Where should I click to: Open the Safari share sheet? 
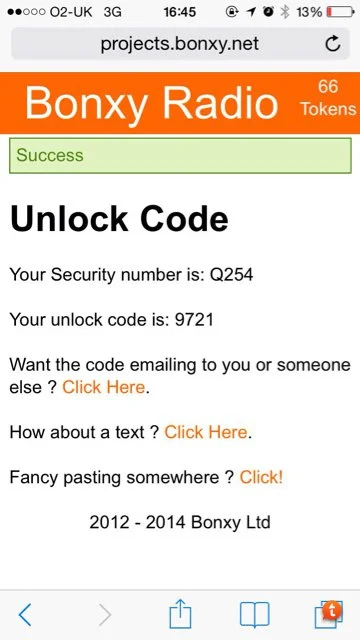tap(180, 613)
